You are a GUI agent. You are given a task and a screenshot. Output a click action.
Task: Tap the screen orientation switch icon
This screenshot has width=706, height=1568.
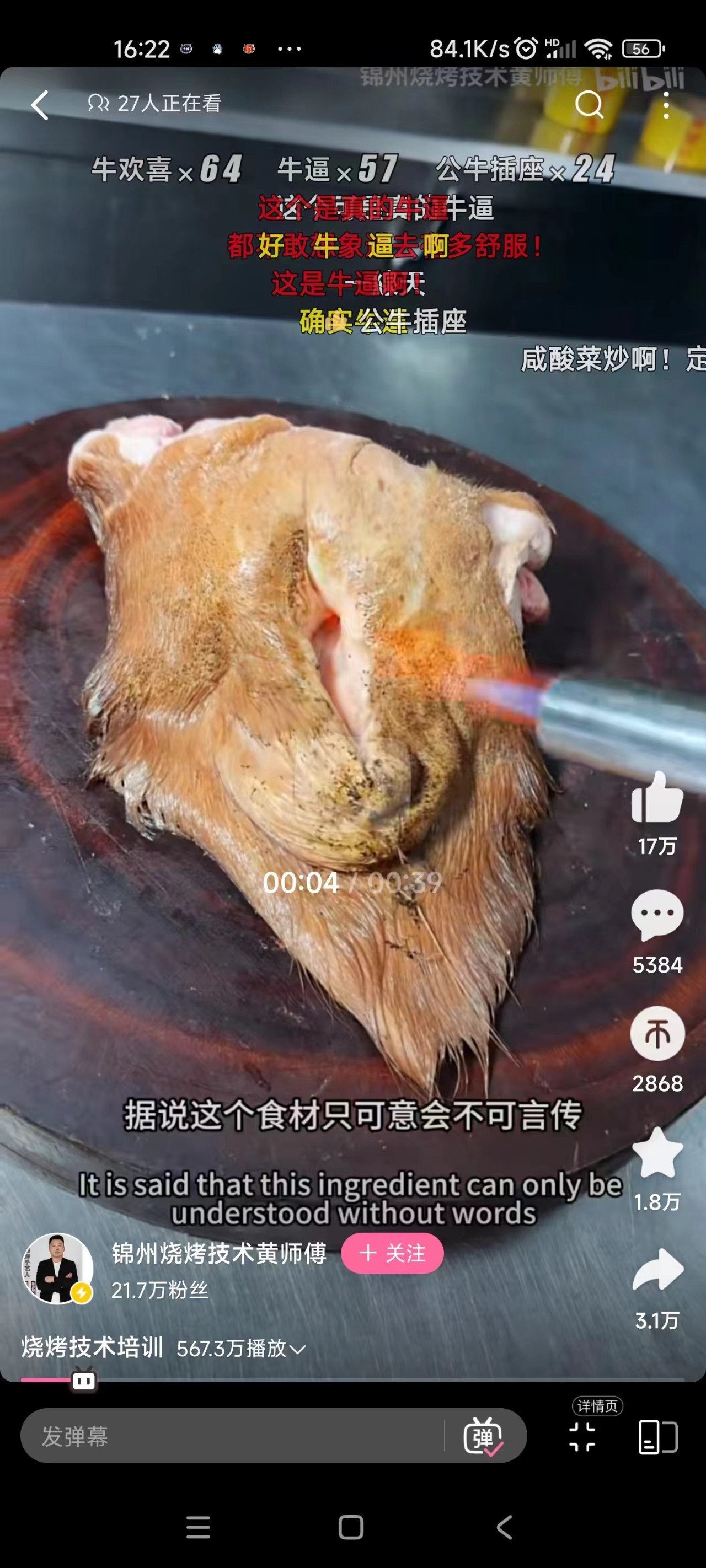coord(658,1437)
